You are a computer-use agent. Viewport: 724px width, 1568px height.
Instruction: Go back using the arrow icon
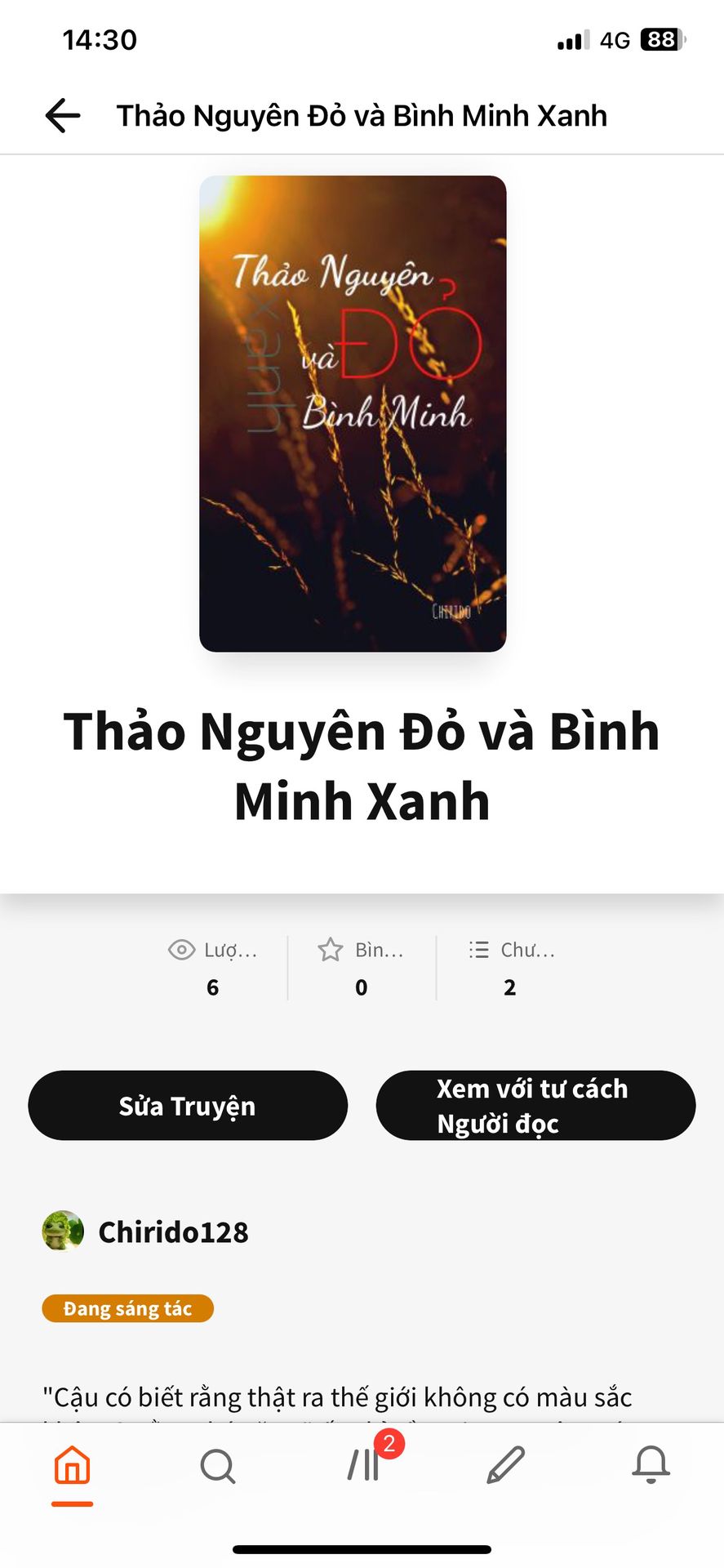coord(63,115)
